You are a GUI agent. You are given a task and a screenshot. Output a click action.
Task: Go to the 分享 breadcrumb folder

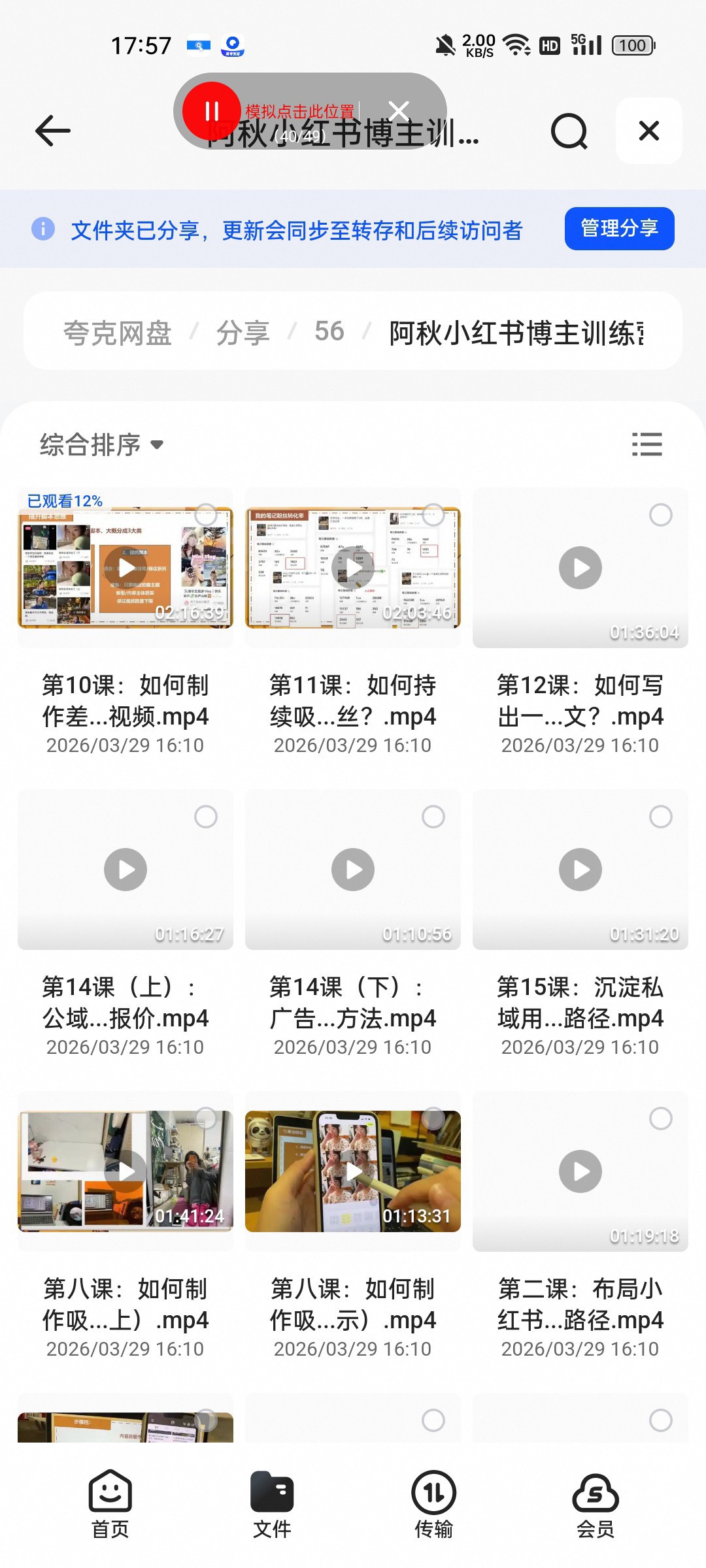[243, 333]
